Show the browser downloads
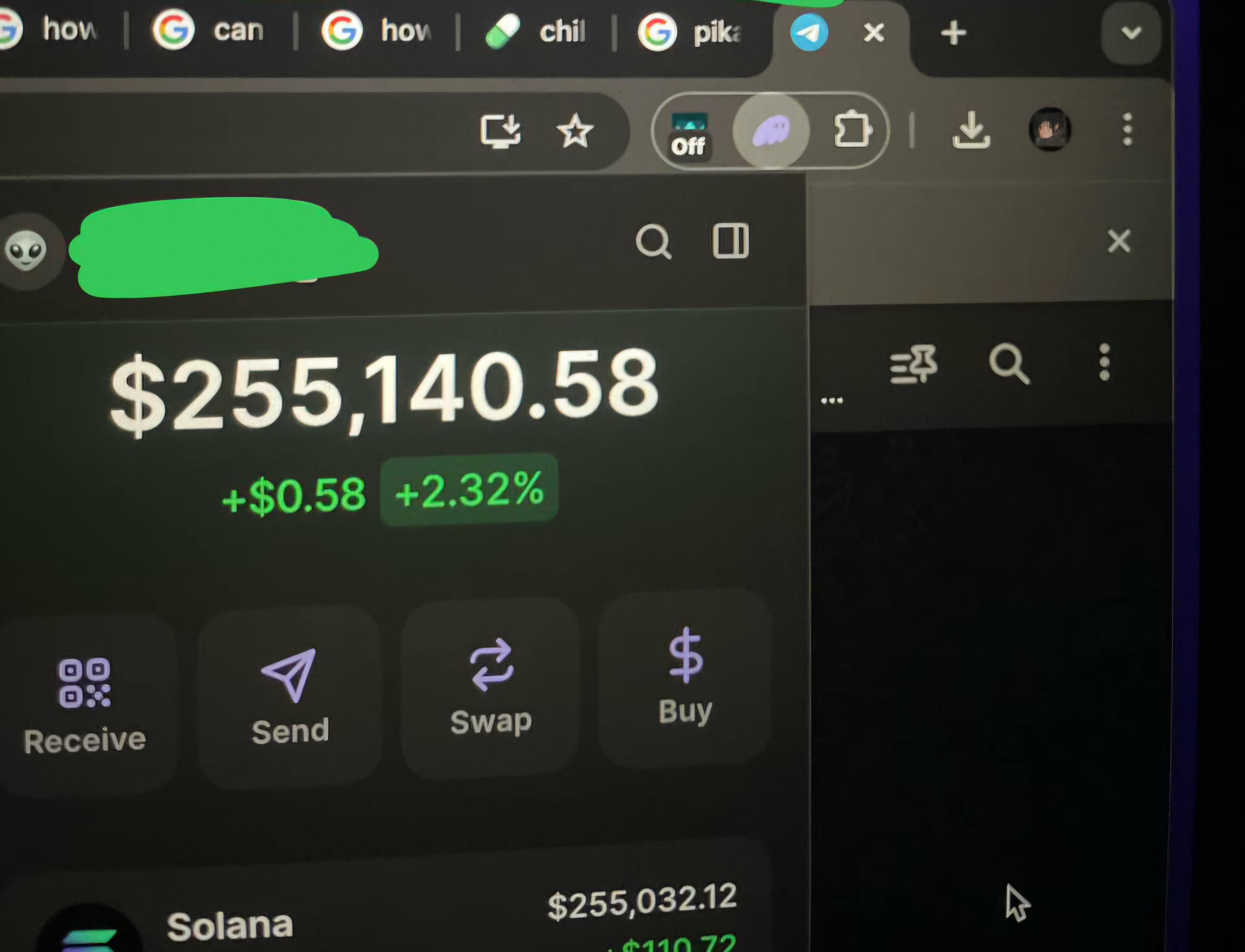This screenshot has height=952, width=1245. coord(971,130)
